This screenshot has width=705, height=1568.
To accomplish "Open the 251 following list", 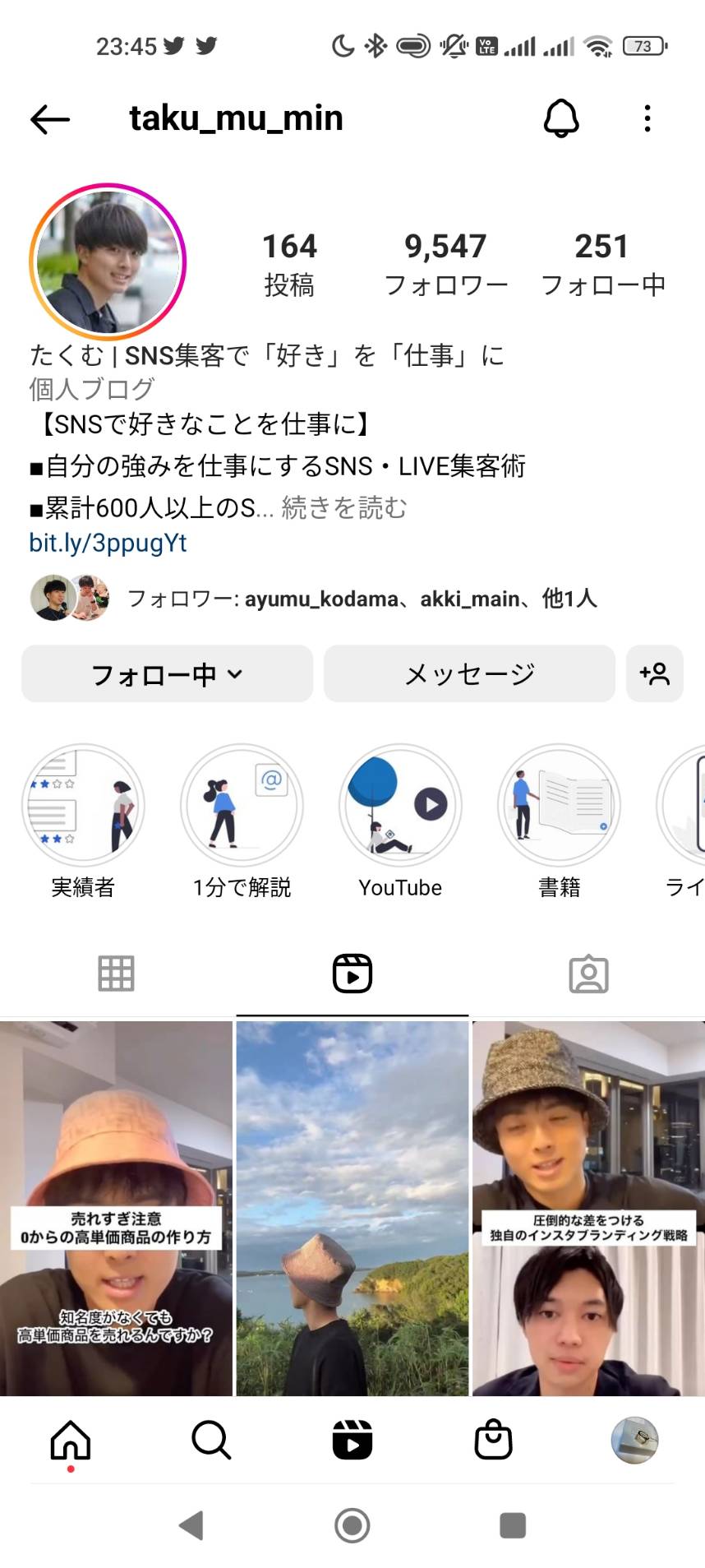I will click(x=602, y=264).
